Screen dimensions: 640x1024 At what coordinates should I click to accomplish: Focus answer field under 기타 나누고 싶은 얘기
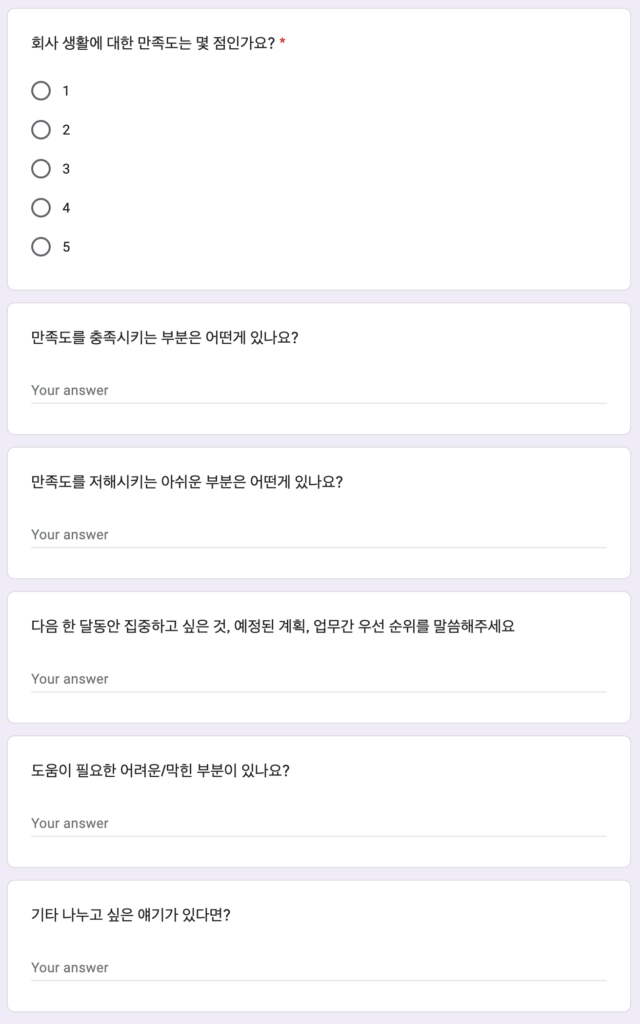tap(319, 968)
